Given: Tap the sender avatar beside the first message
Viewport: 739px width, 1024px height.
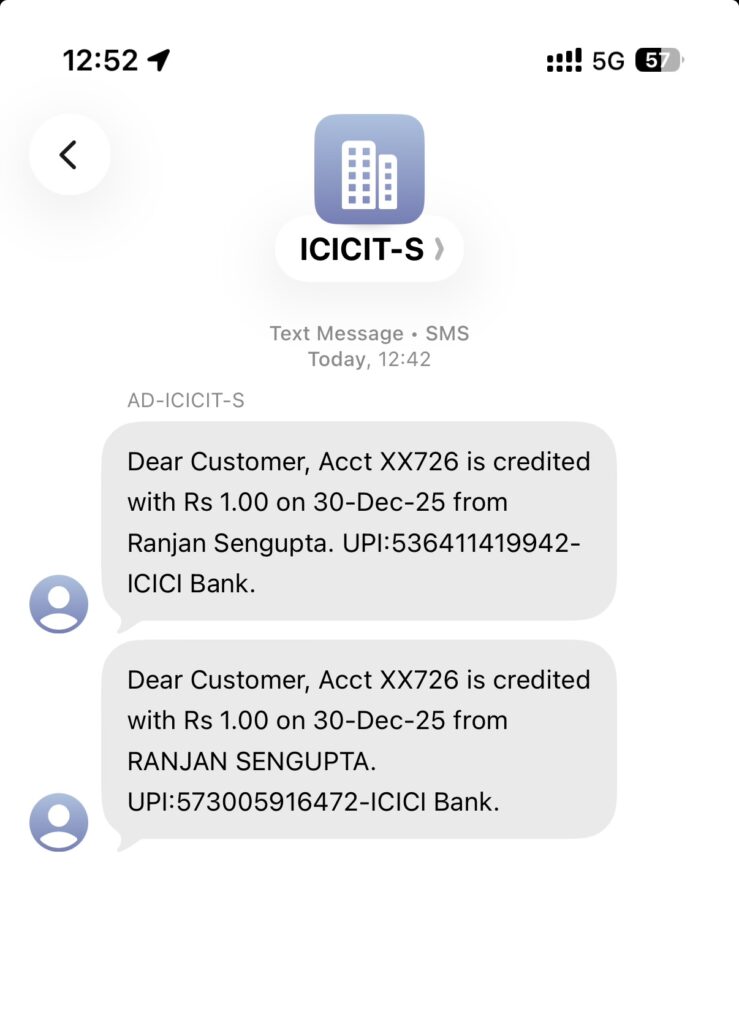Looking at the screenshot, I should click(57, 603).
